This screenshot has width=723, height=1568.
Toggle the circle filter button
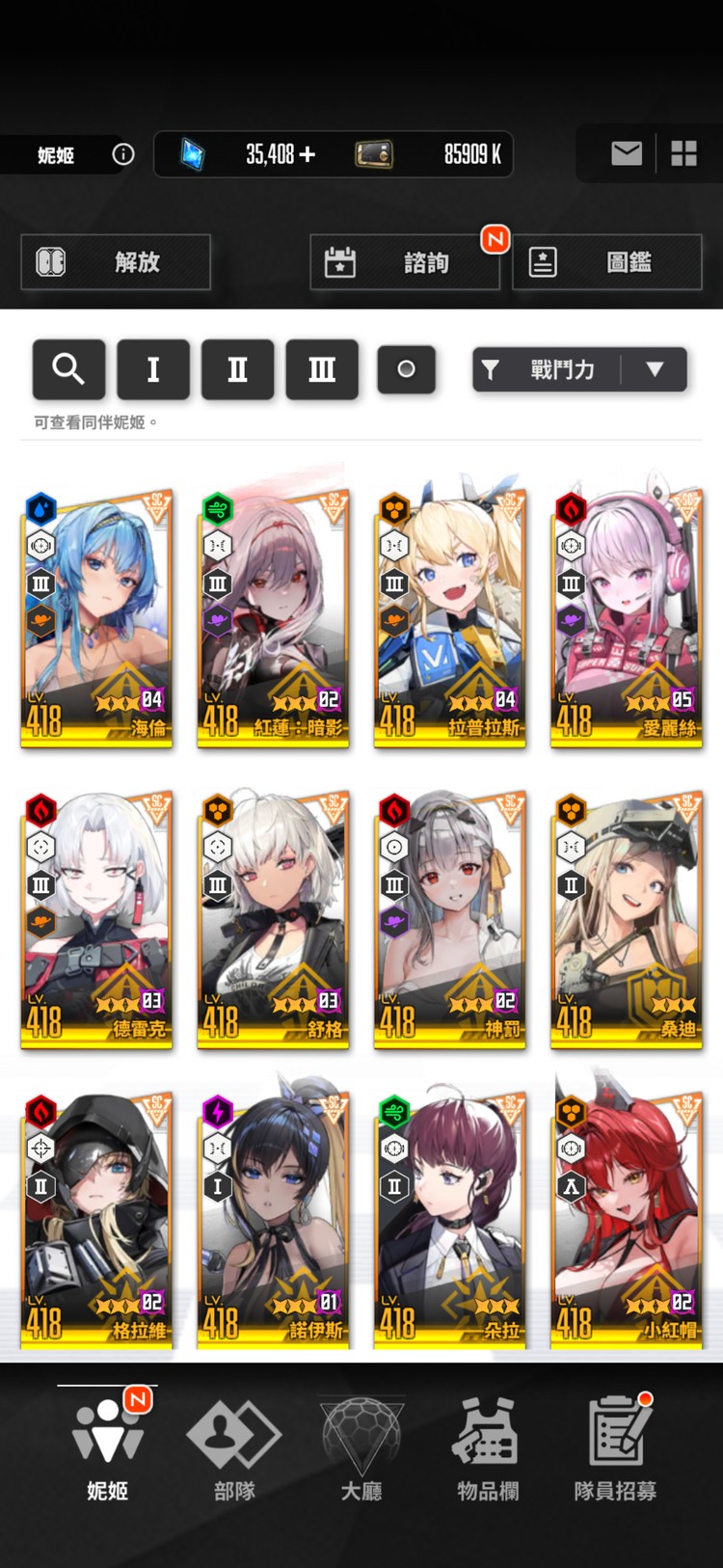coord(406,369)
